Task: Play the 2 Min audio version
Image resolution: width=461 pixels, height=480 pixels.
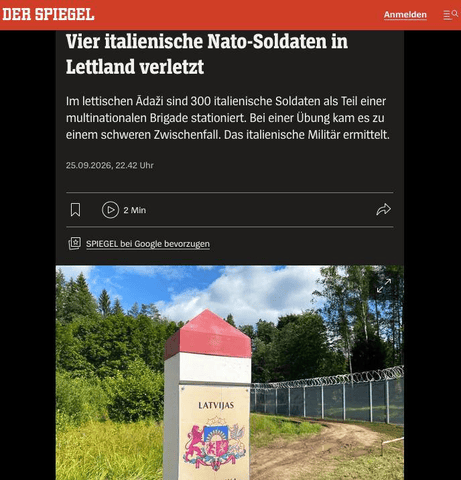Action: pos(124,210)
